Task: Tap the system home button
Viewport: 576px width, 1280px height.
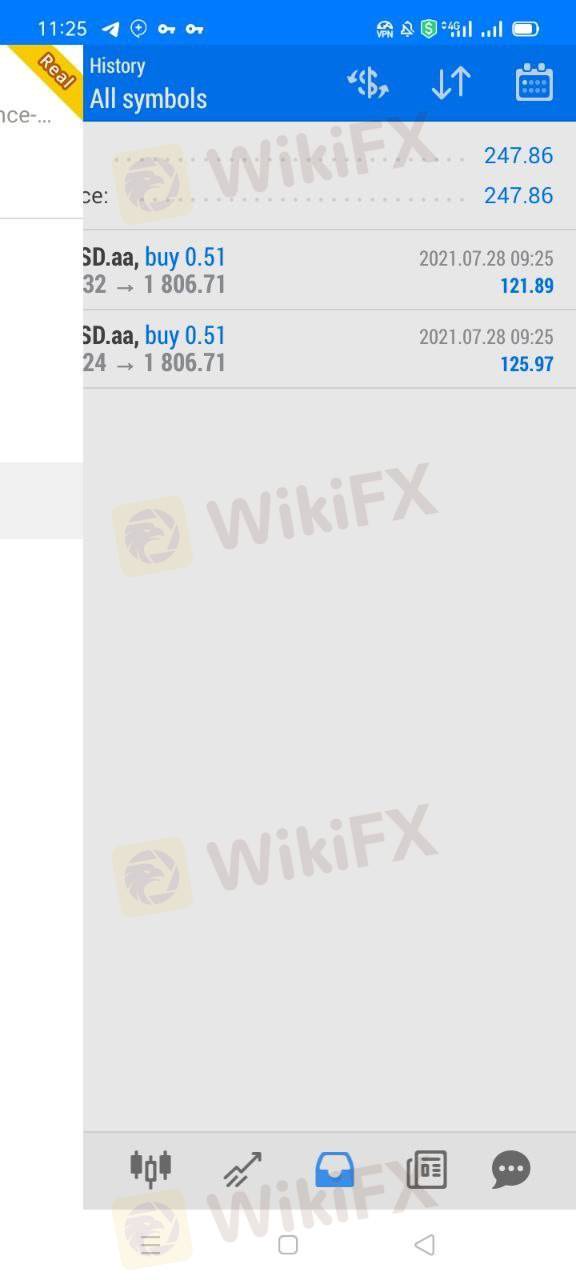Action: click(288, 1245)
